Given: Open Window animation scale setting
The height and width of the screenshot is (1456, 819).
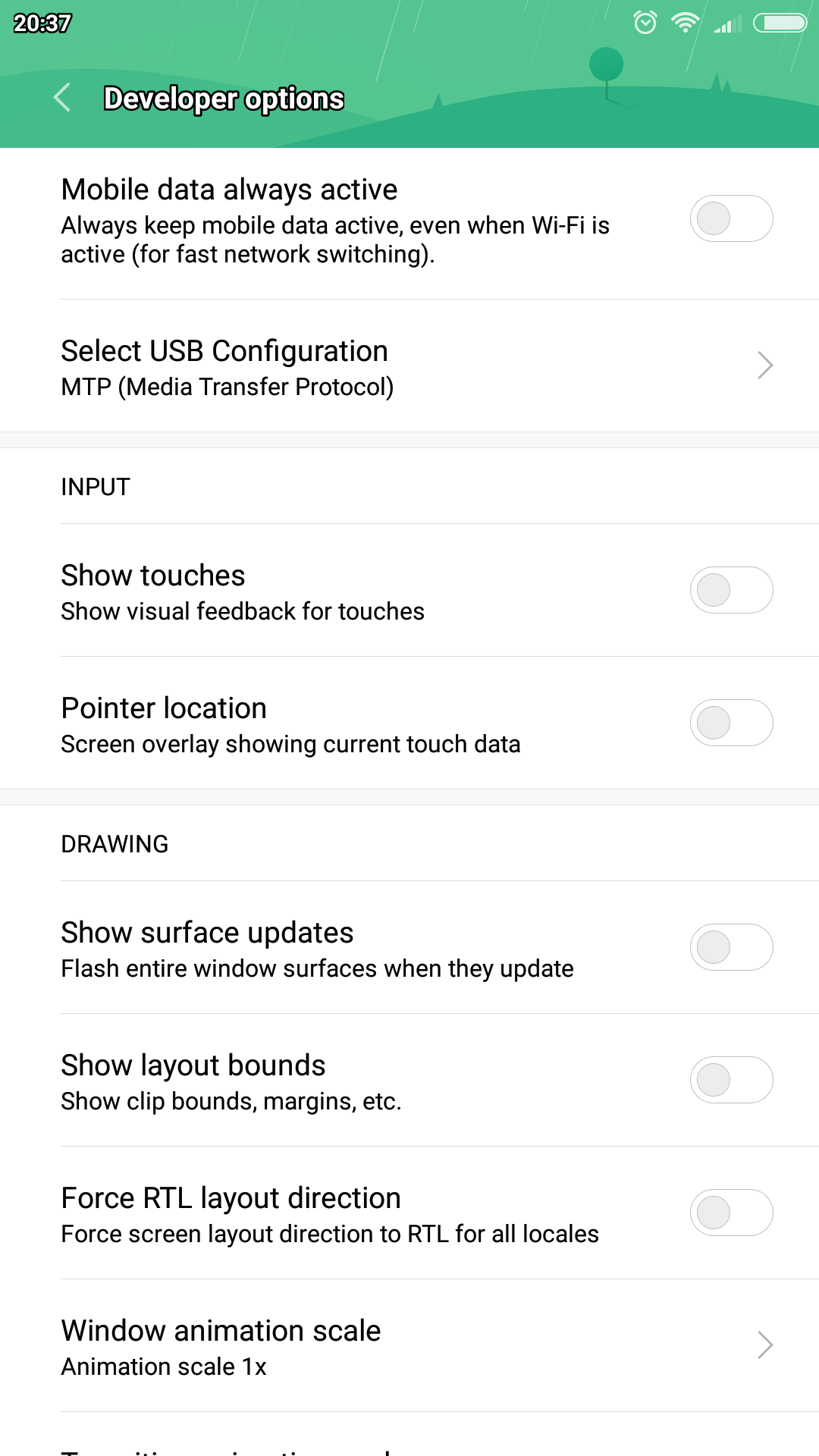Looking at the screenshot, I should pyautogui.click(x=409, y=1346).
